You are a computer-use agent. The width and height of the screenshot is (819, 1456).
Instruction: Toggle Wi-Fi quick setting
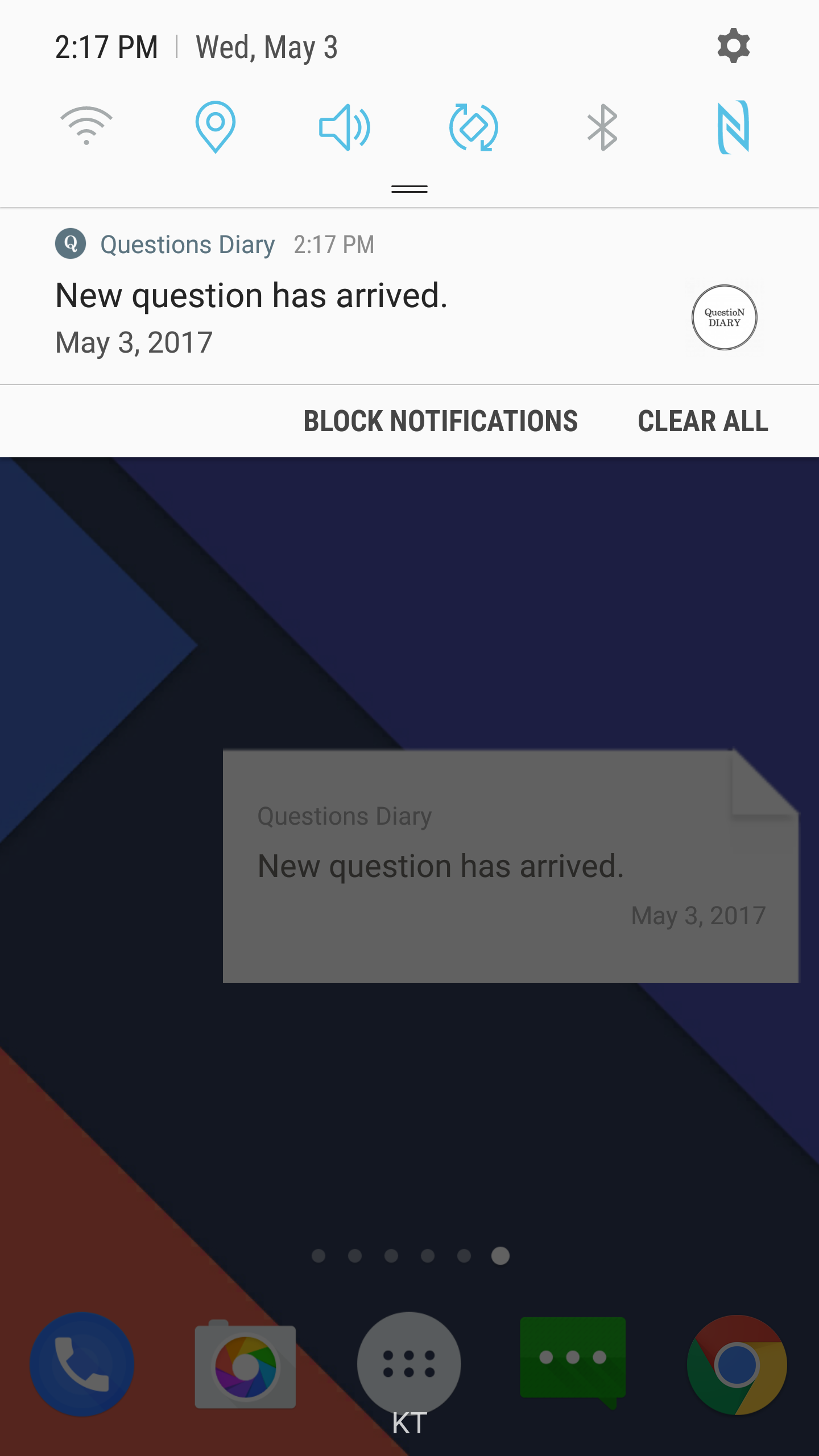[x=86, y=126]
